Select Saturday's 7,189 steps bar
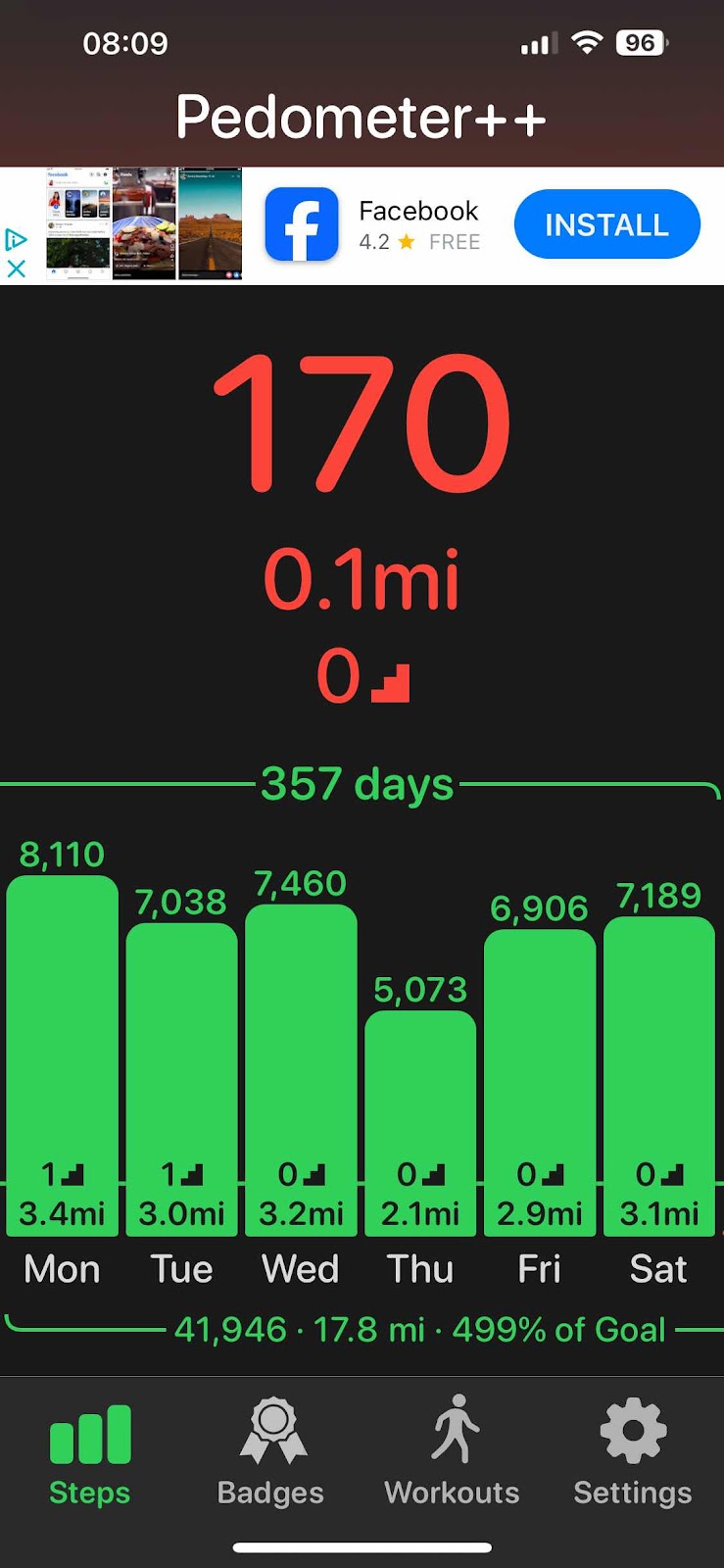 coord(659,1076)
